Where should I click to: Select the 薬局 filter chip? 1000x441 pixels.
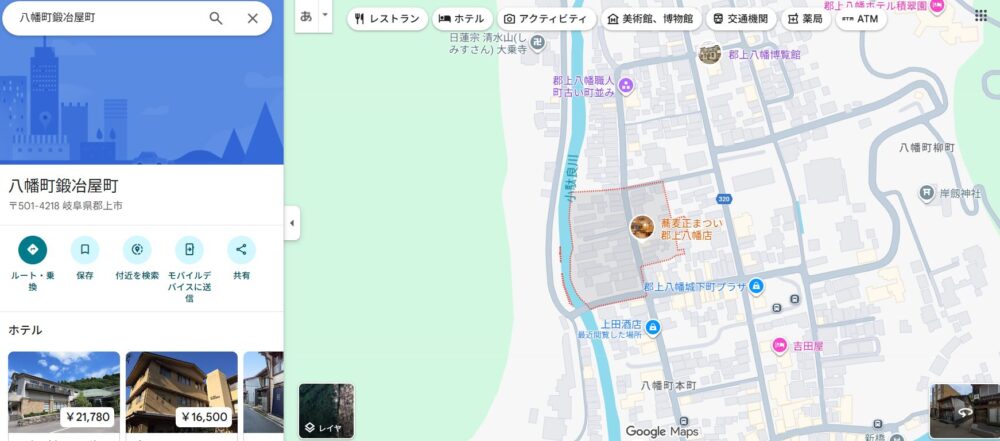(x=805, y=19)
